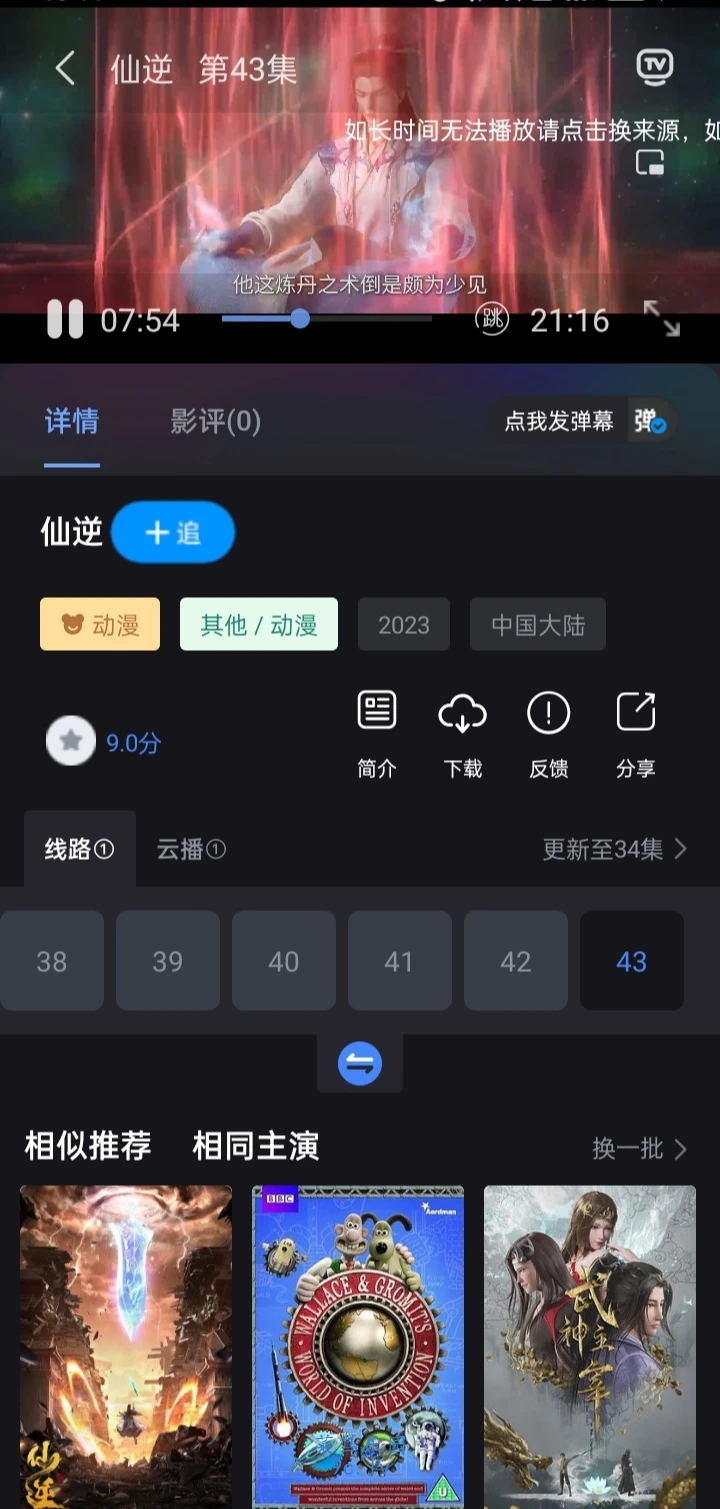
Task: Open the 简介 synopsis
Action: 377,734
